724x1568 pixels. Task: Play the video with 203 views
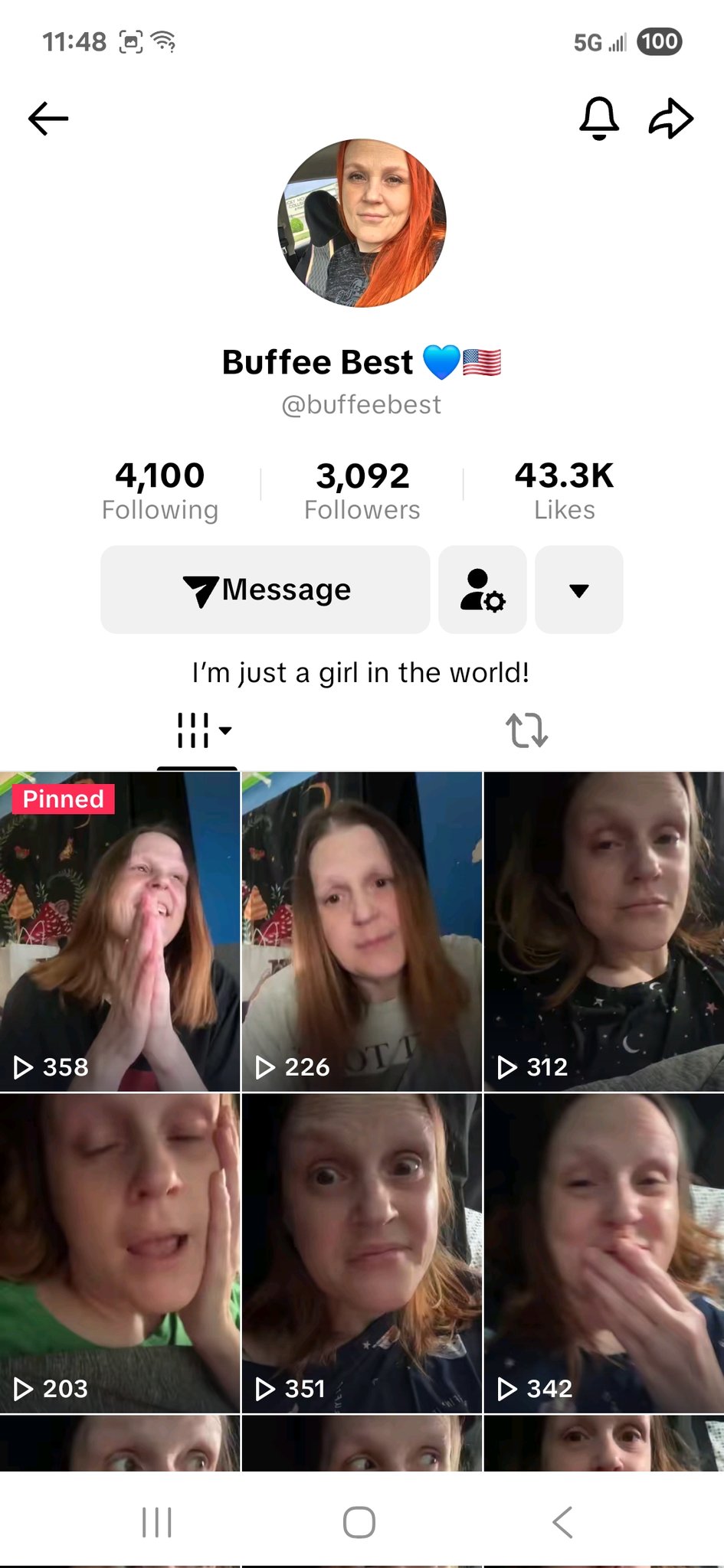[120, 1253]
